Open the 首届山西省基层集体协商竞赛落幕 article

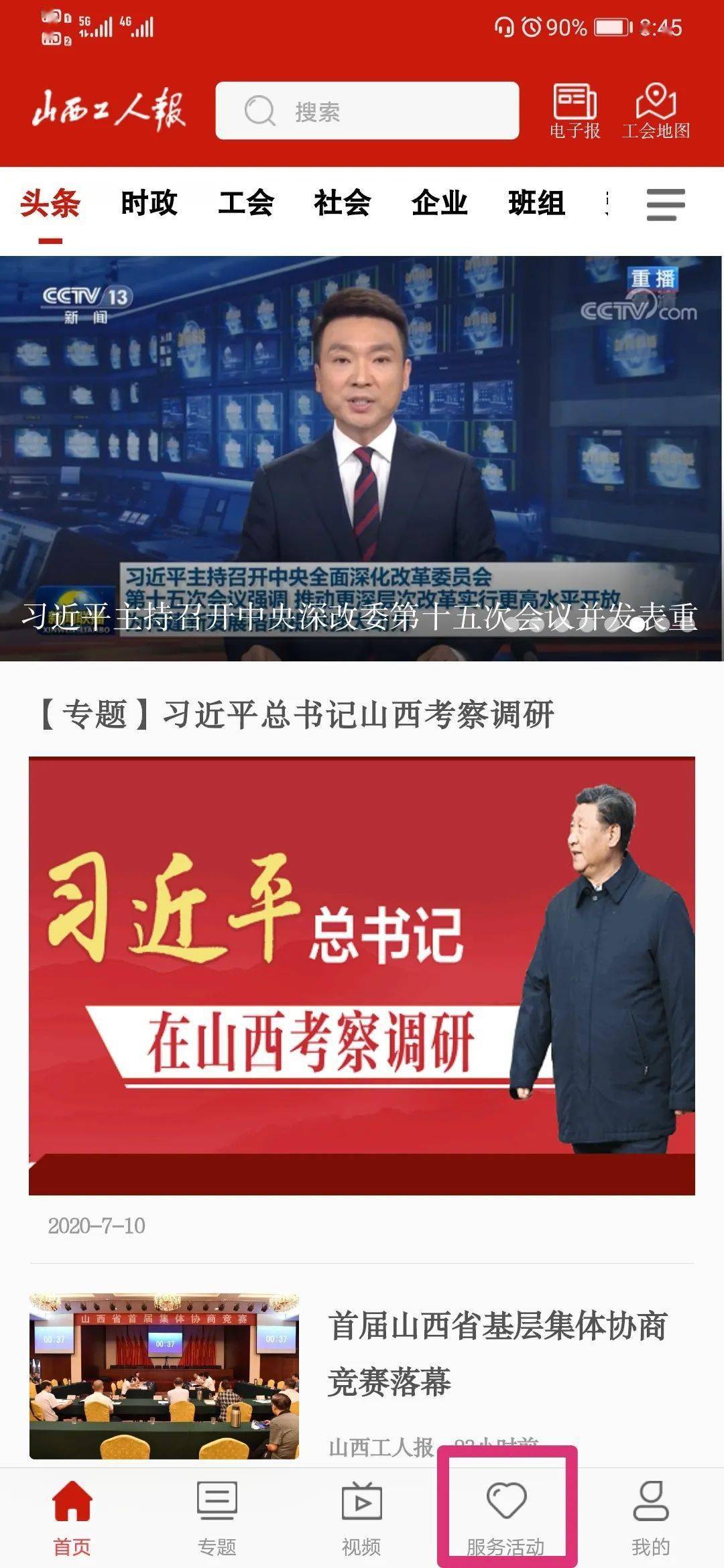click(362, 1377)
